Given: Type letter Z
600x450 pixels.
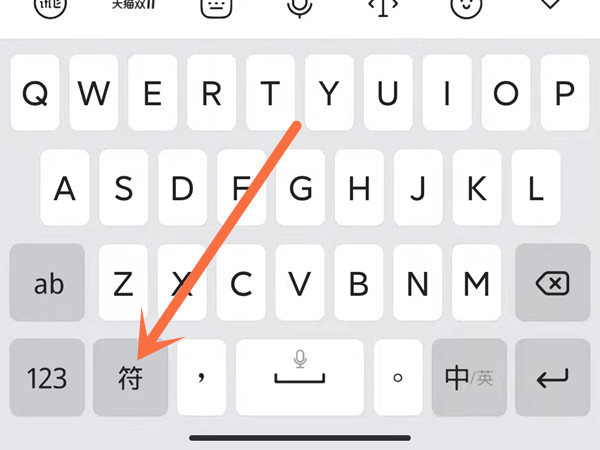Looking at the screenshot, I should click(x=123, y=284).
